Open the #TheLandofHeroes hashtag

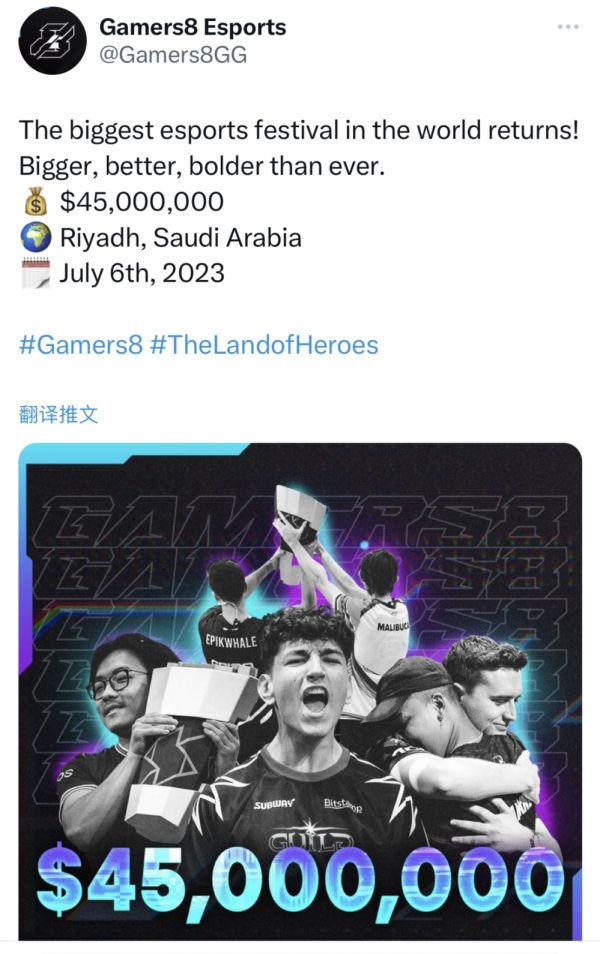[264, 345]
